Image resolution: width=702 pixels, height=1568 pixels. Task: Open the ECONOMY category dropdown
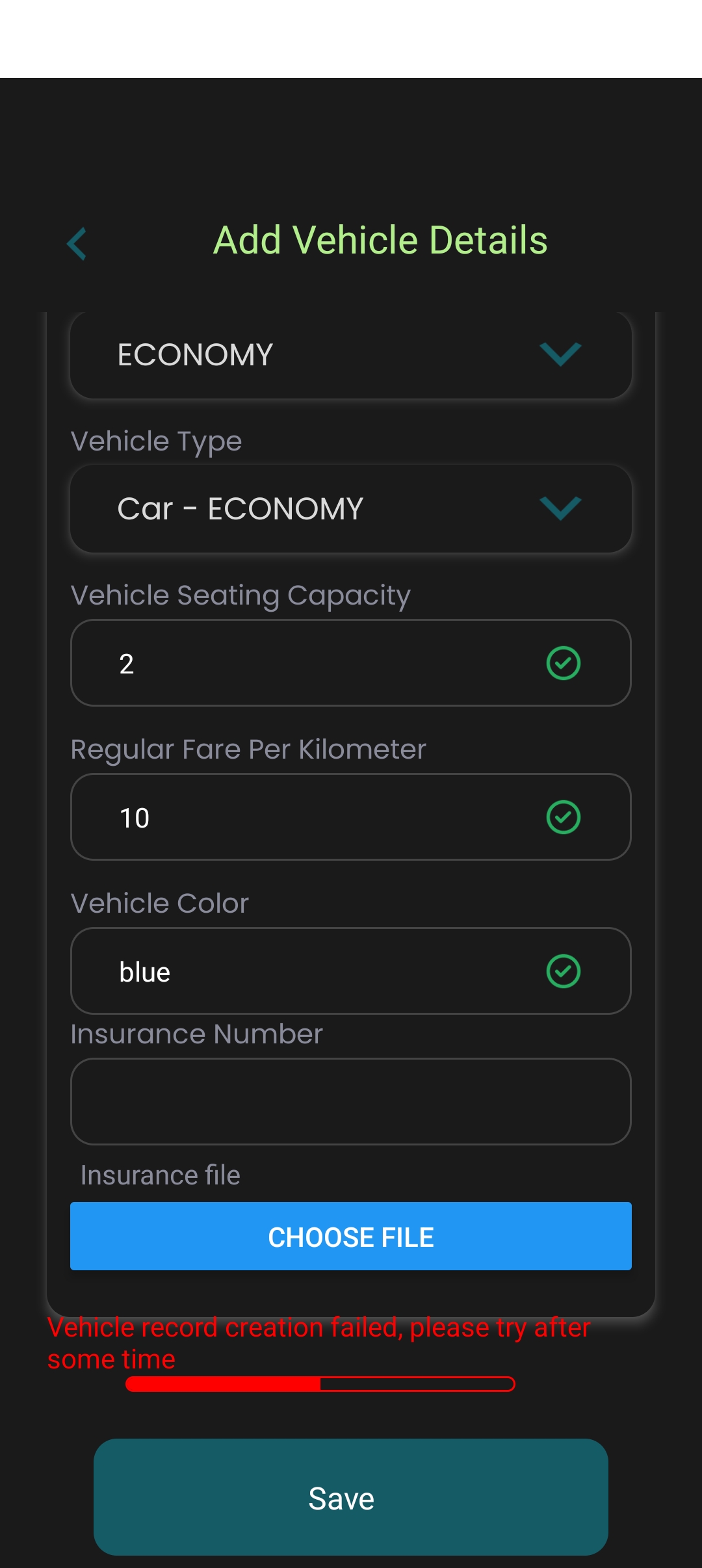(351, 355)
